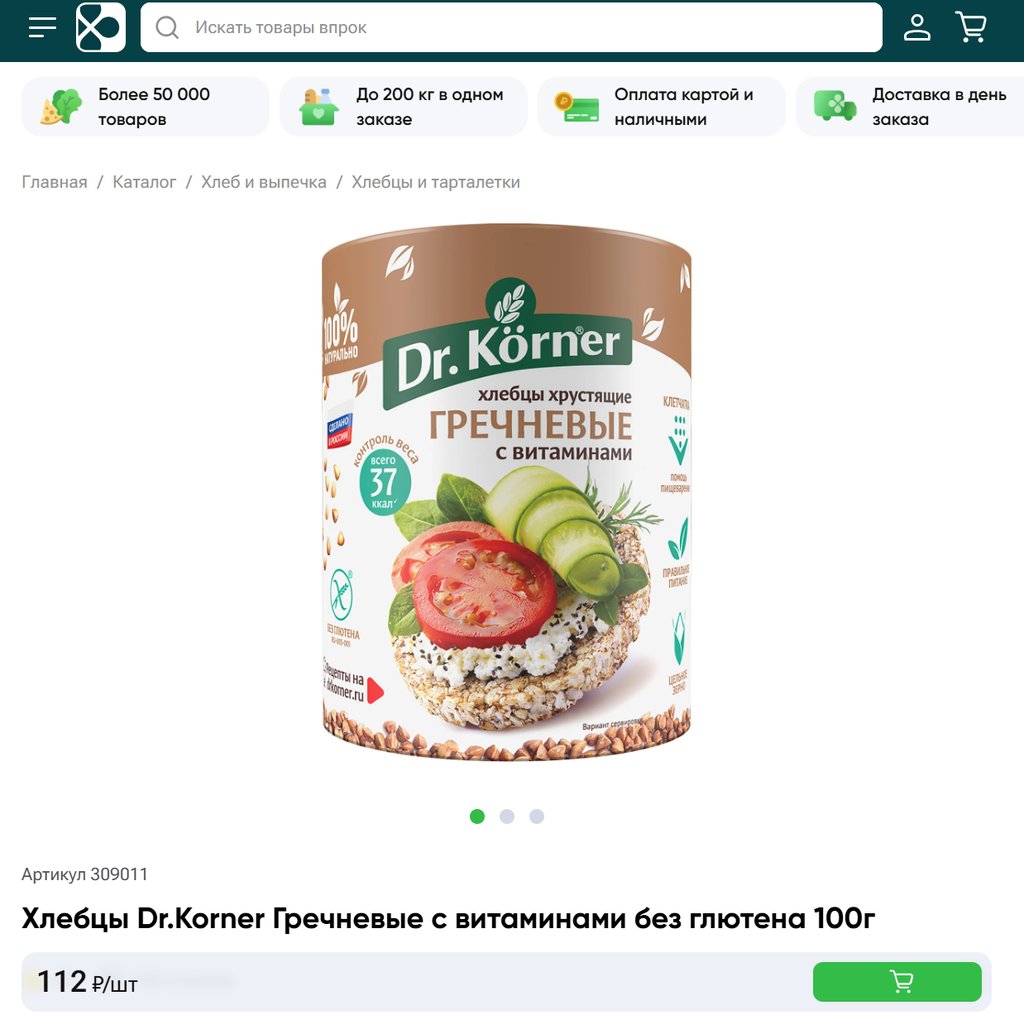
Task: Open the shopping cart in header
Action: [971, 27]
